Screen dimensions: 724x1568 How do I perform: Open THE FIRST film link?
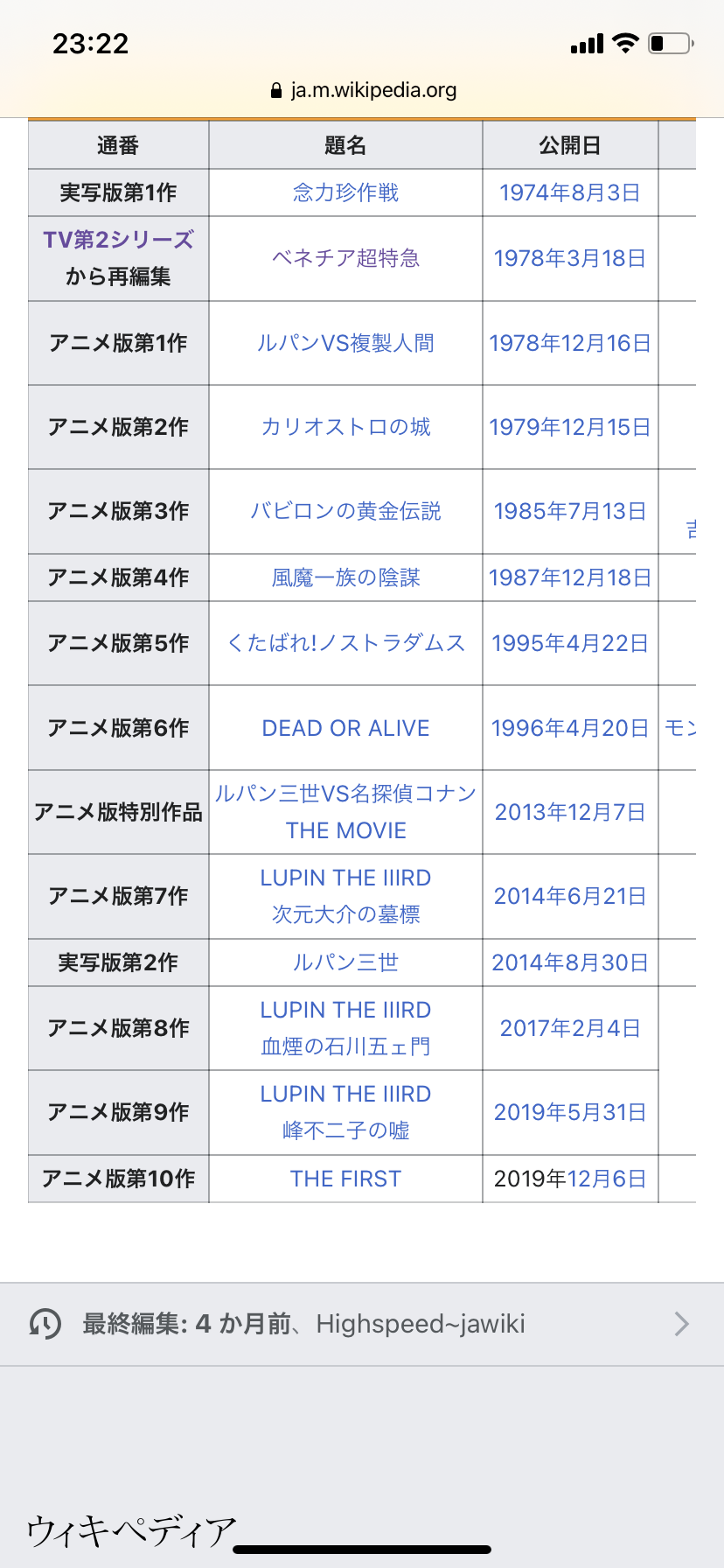tap(345, 1179)
